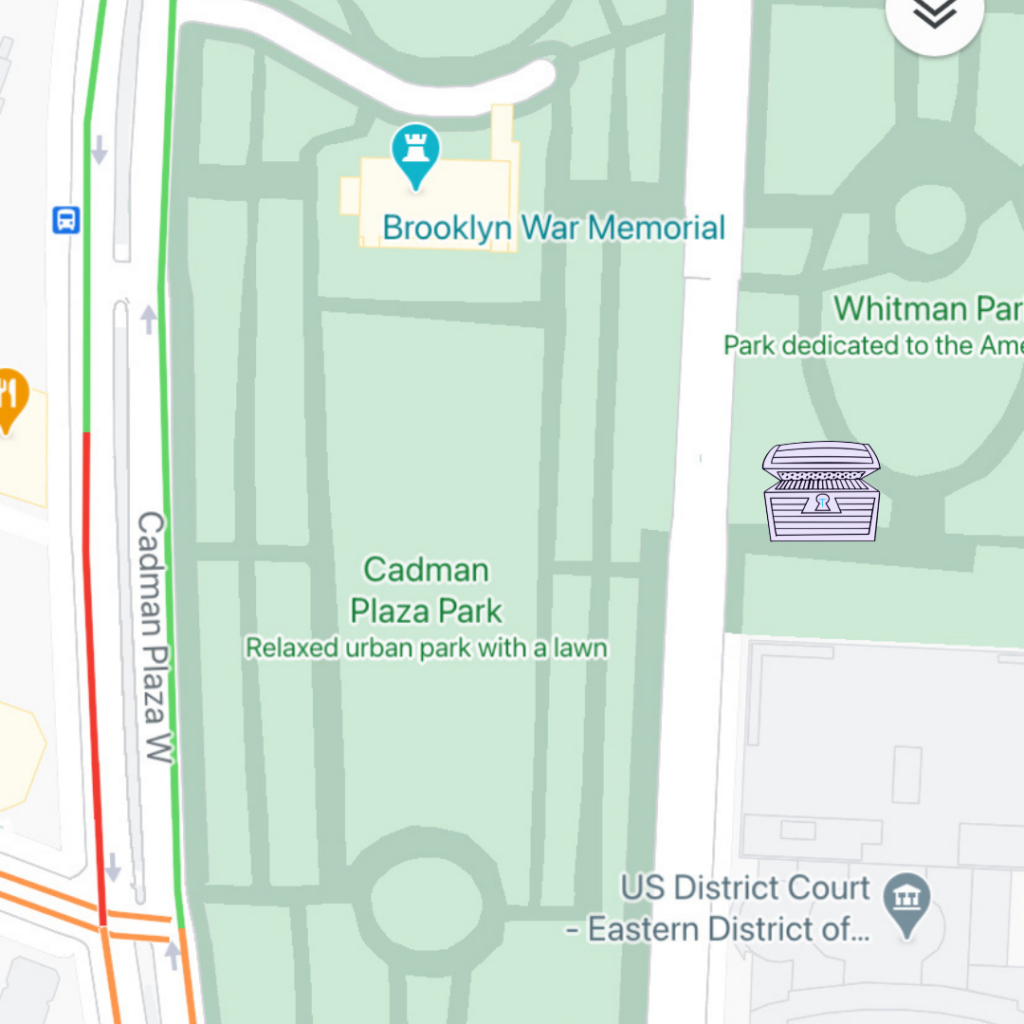Select Cadman Plaza Park label
1024x1024 pixels.
point(426,590)
